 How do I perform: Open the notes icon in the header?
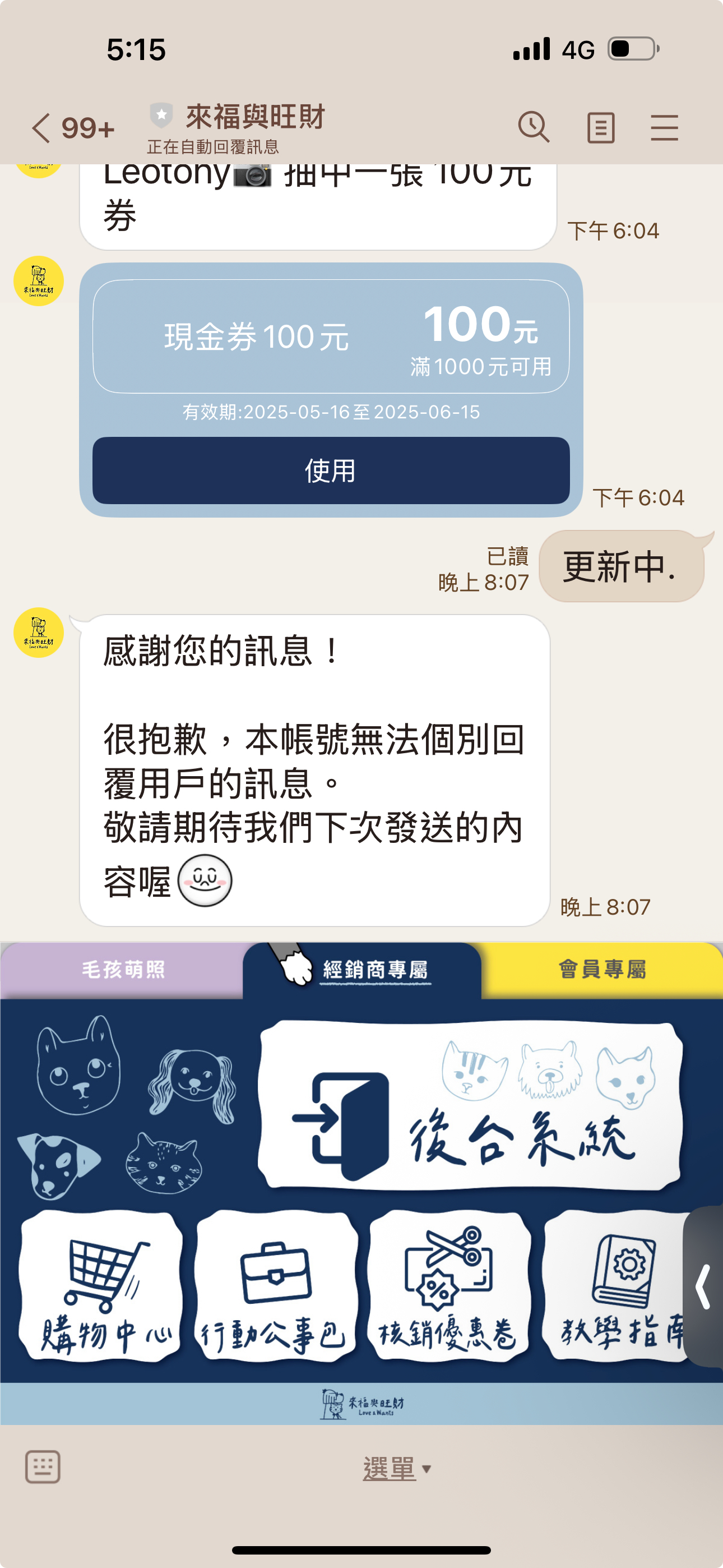click(x=600, y=128)
